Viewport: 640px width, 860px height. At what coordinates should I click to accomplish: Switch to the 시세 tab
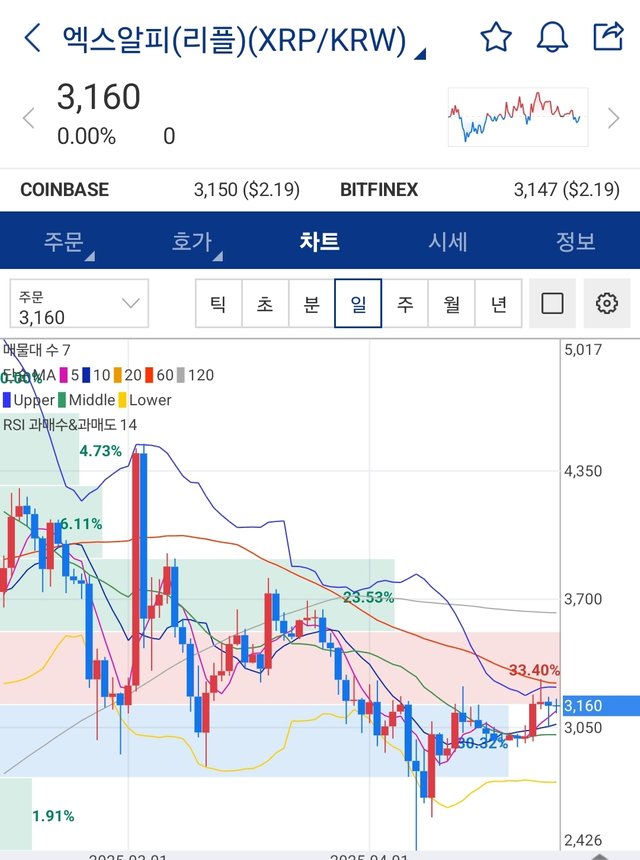pyautogui.click(x=447, y=241)
